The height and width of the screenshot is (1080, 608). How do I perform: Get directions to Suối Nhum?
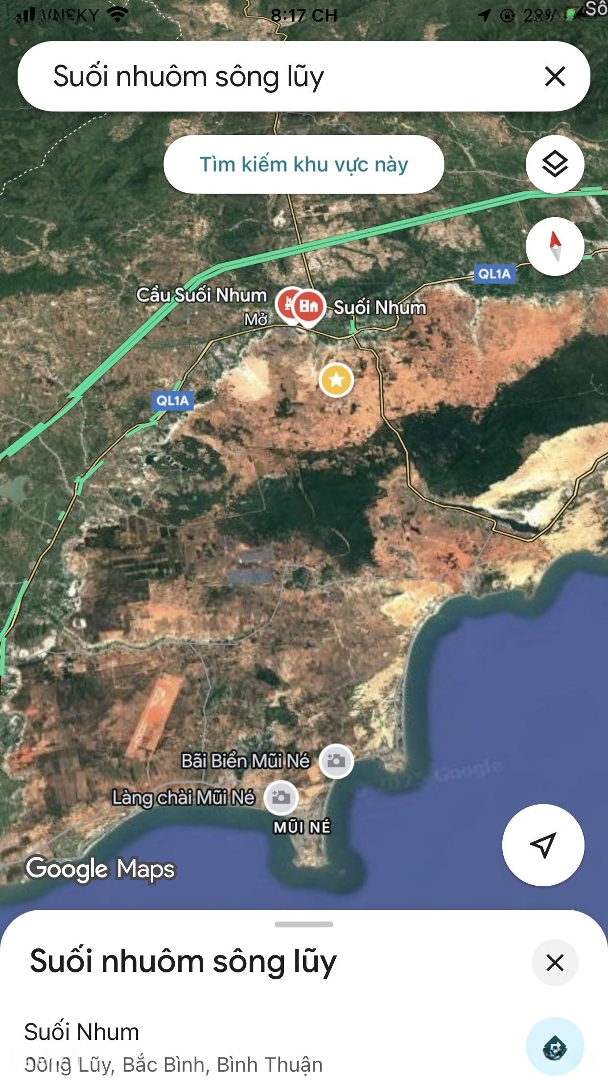(x=555, y=1046)
